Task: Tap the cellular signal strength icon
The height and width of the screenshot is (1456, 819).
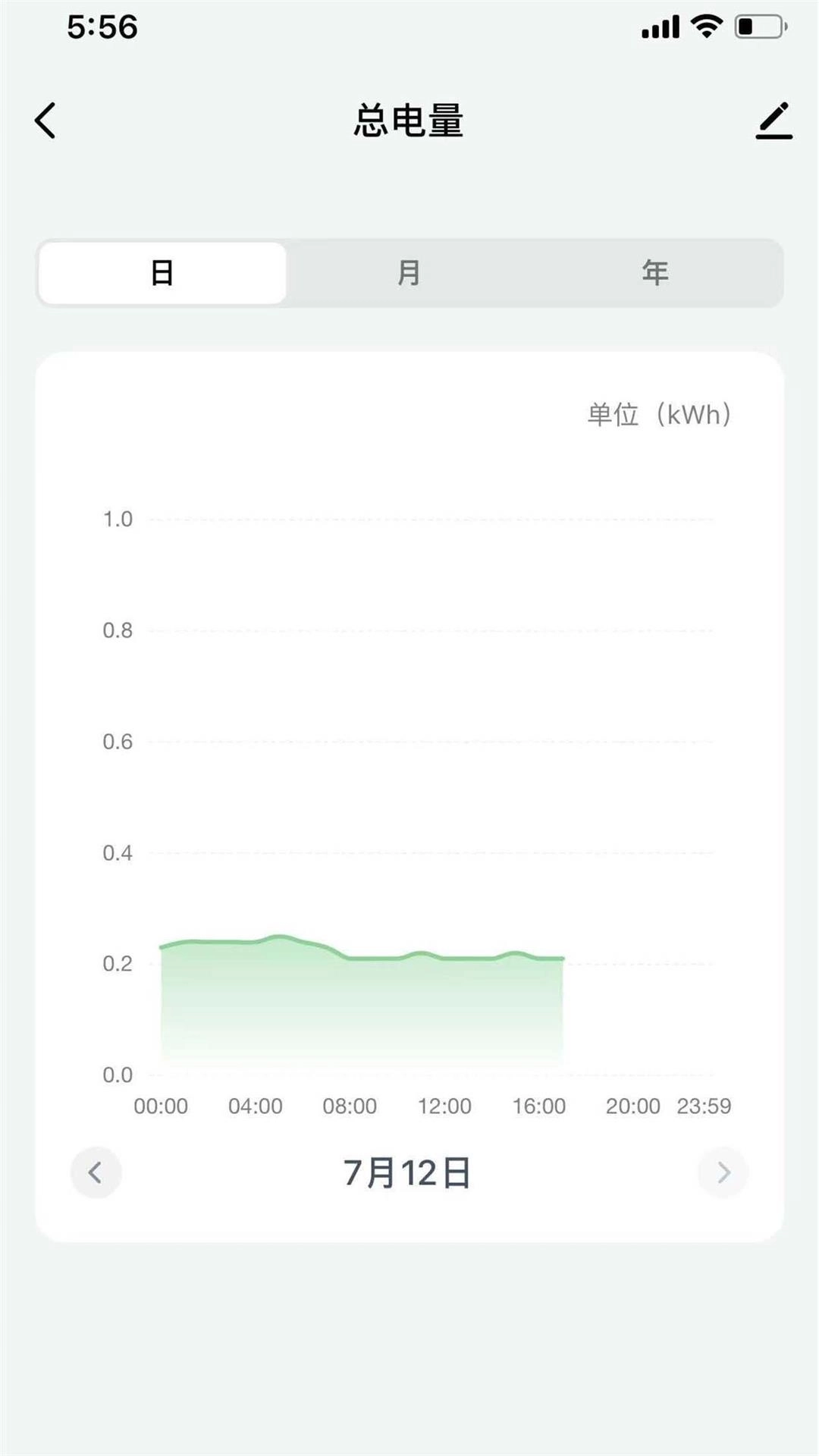Action: [x=659, y=25]
